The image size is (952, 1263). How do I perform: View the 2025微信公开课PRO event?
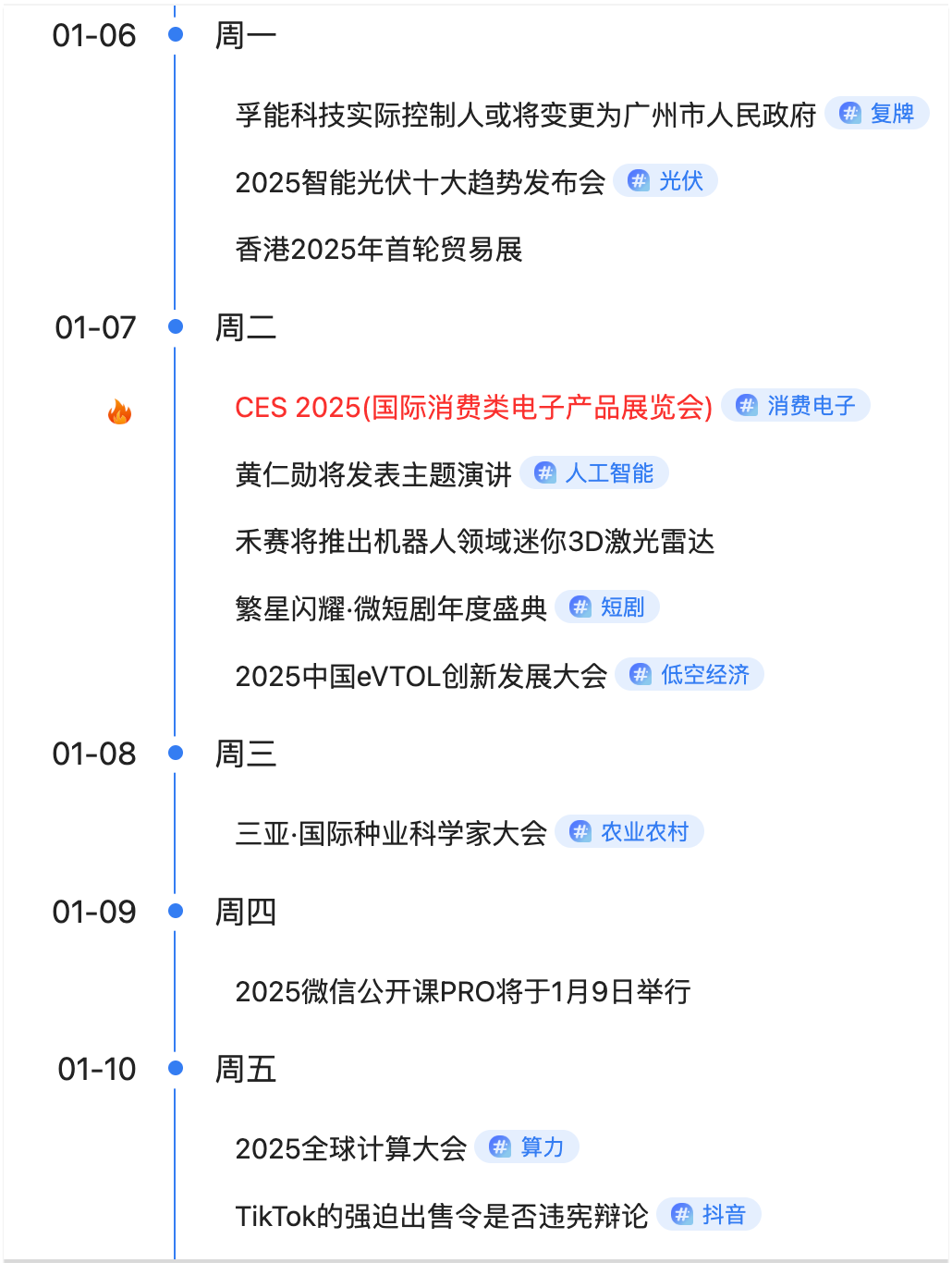click(463, 992)
